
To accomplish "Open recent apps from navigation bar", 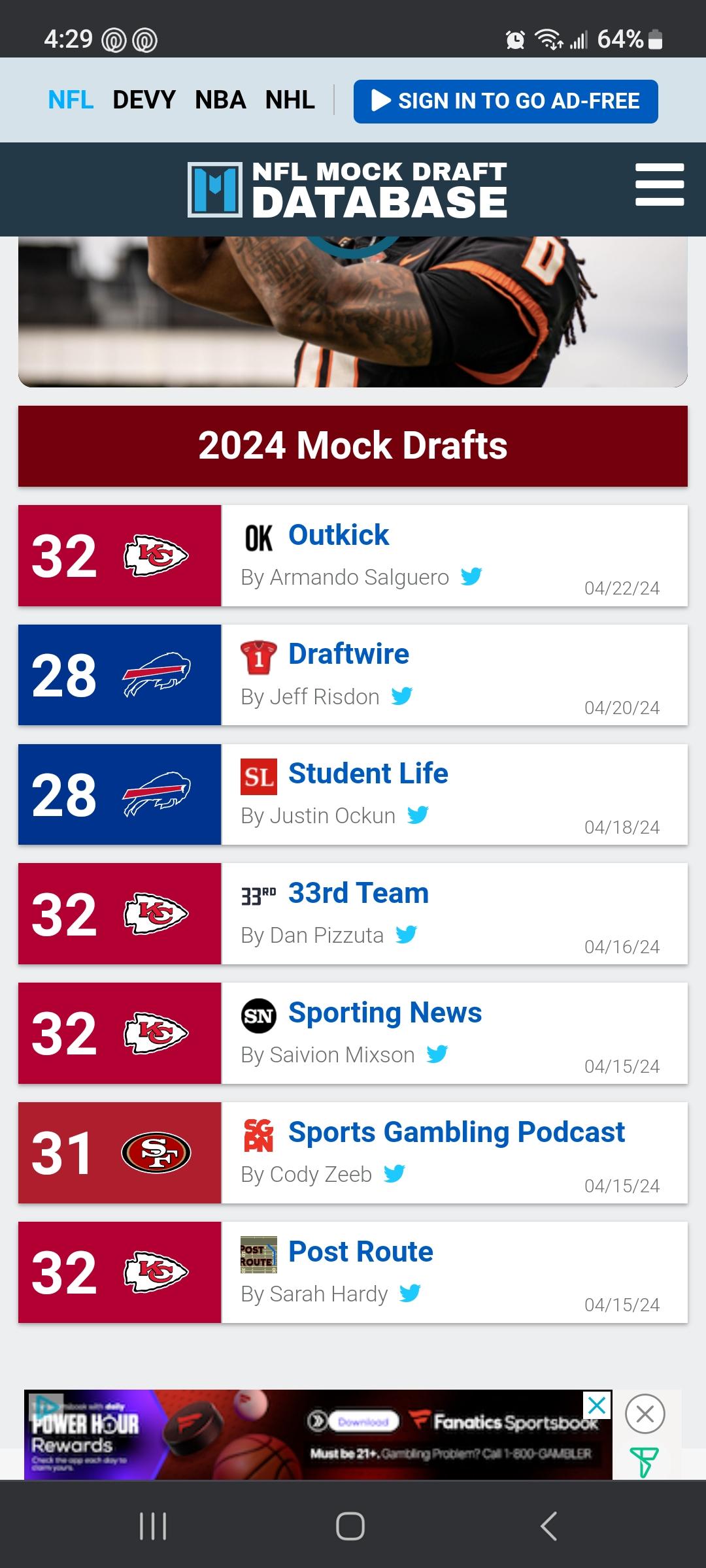I will pos(153,1526).
